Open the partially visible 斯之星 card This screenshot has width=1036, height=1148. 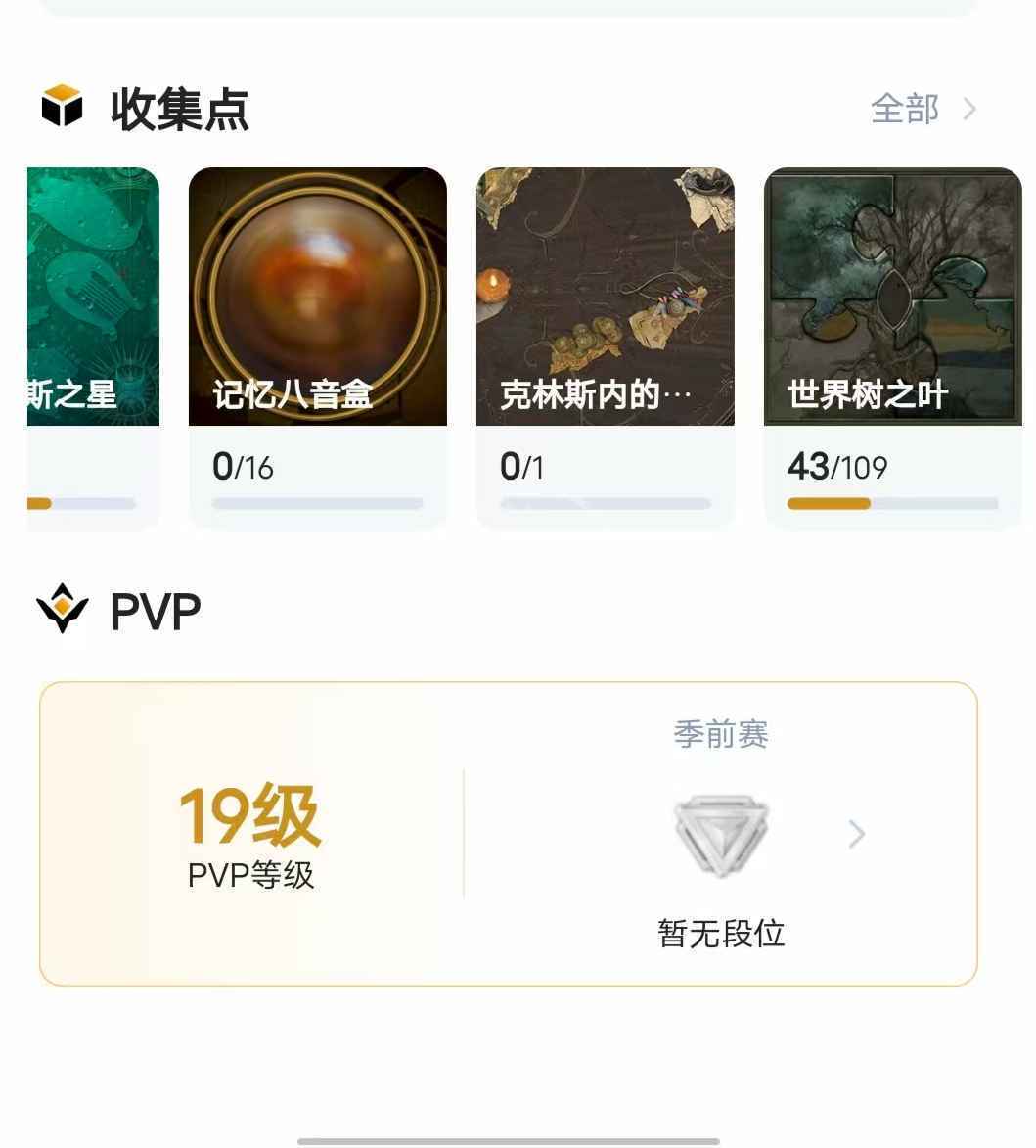(94, 347)
